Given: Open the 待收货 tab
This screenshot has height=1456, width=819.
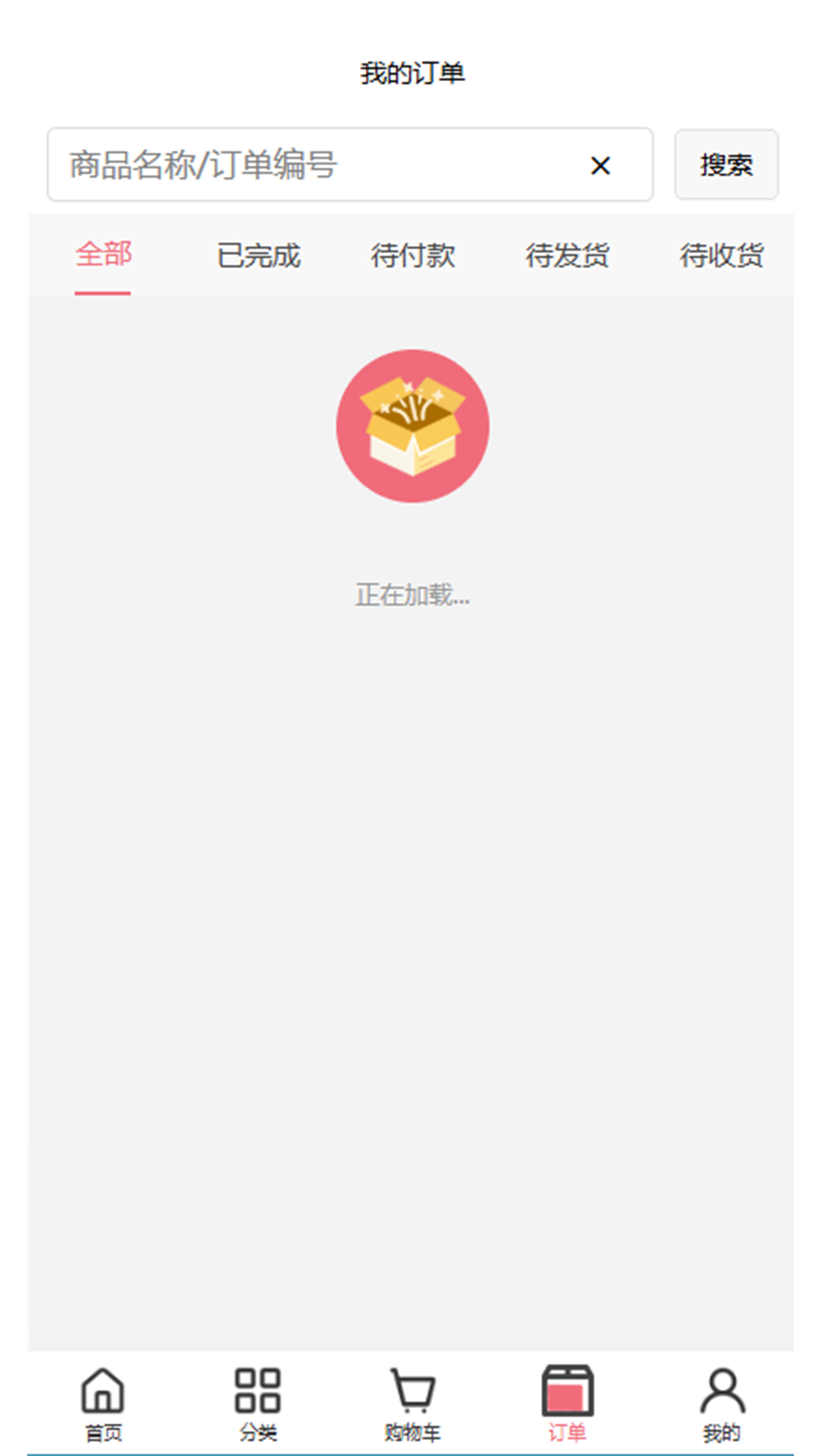Looking at the screenshot, I should point(723,256).
